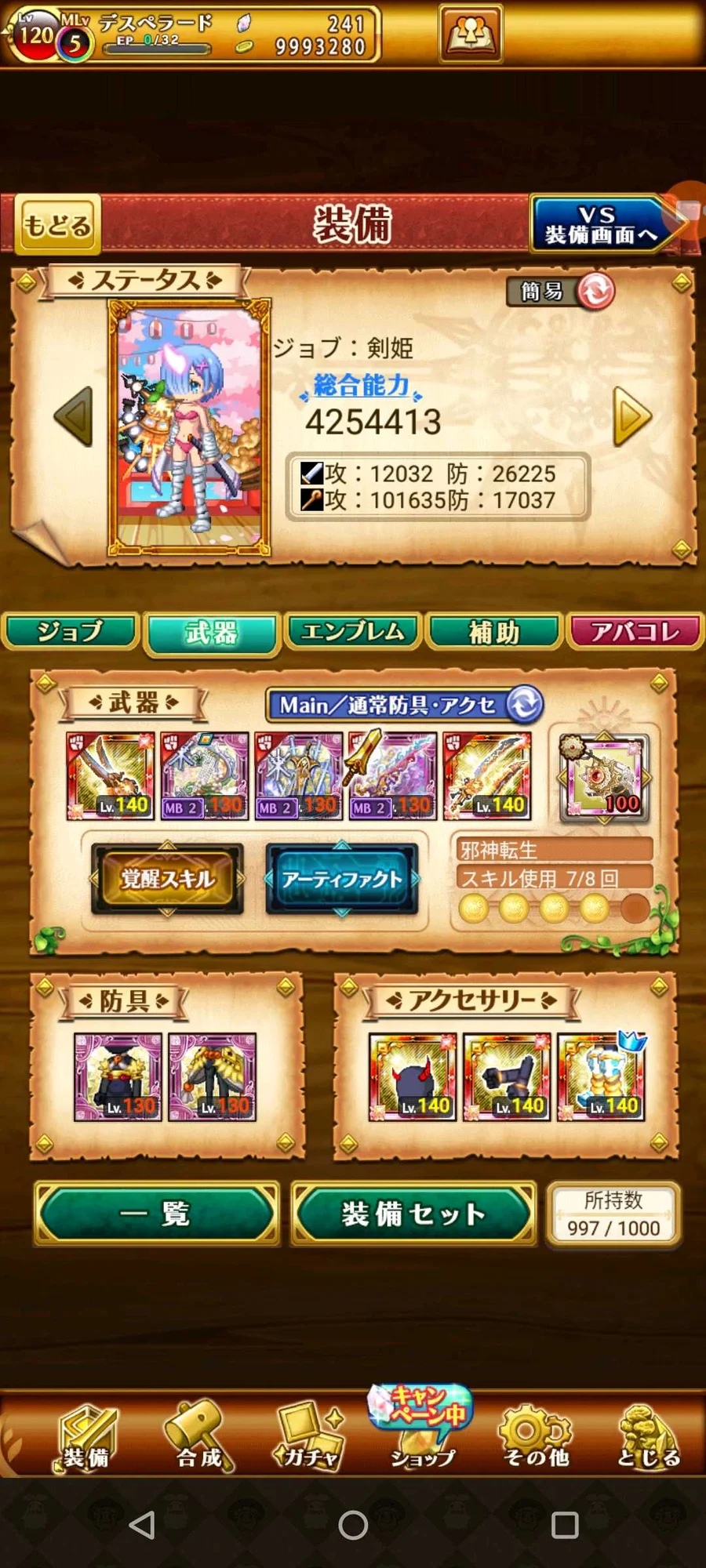Close the menu with とじる
Viewport: 706px width, 1568px height.
coord(649,1436)
